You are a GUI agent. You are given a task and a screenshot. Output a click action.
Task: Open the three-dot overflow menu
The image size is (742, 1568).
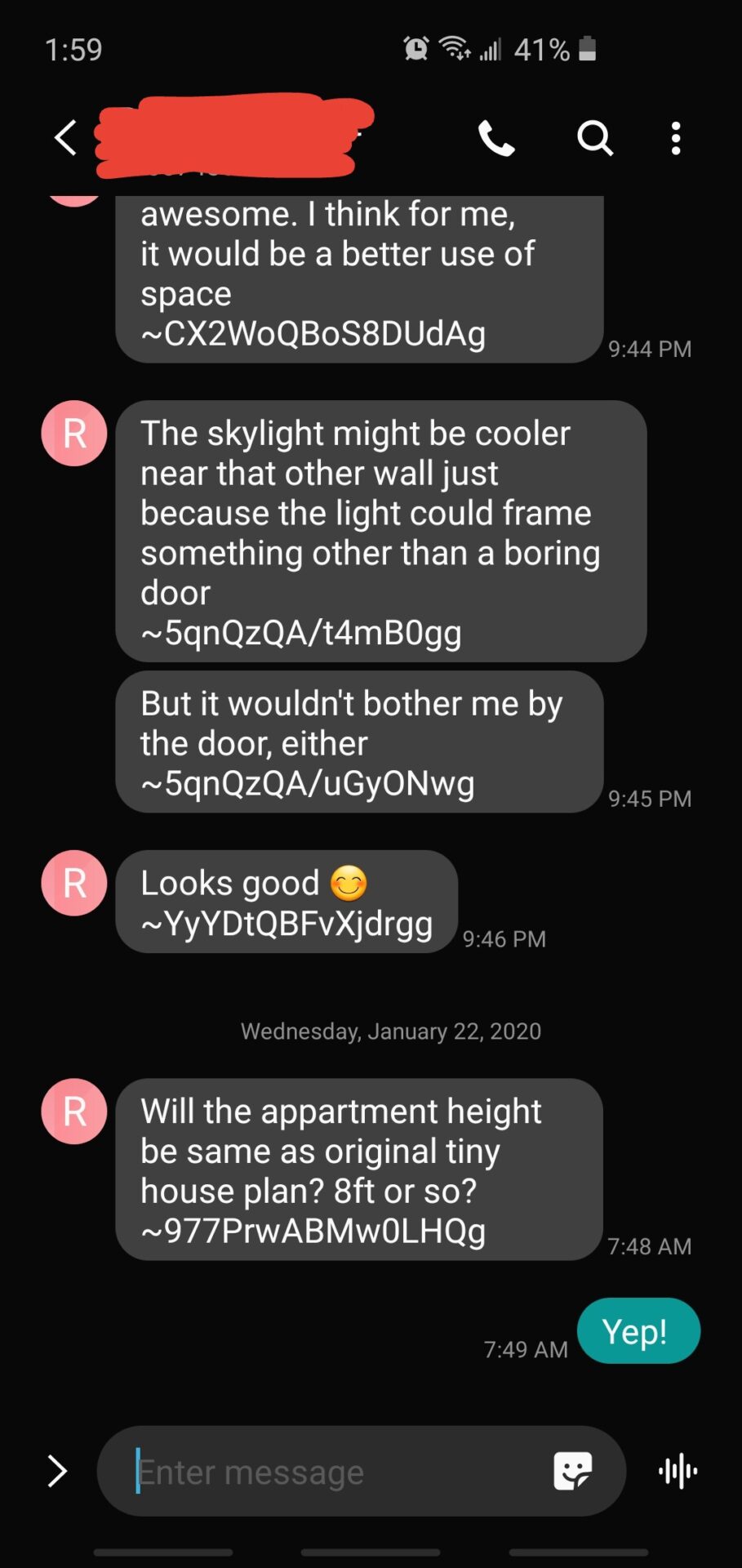[x=675, y=138]
